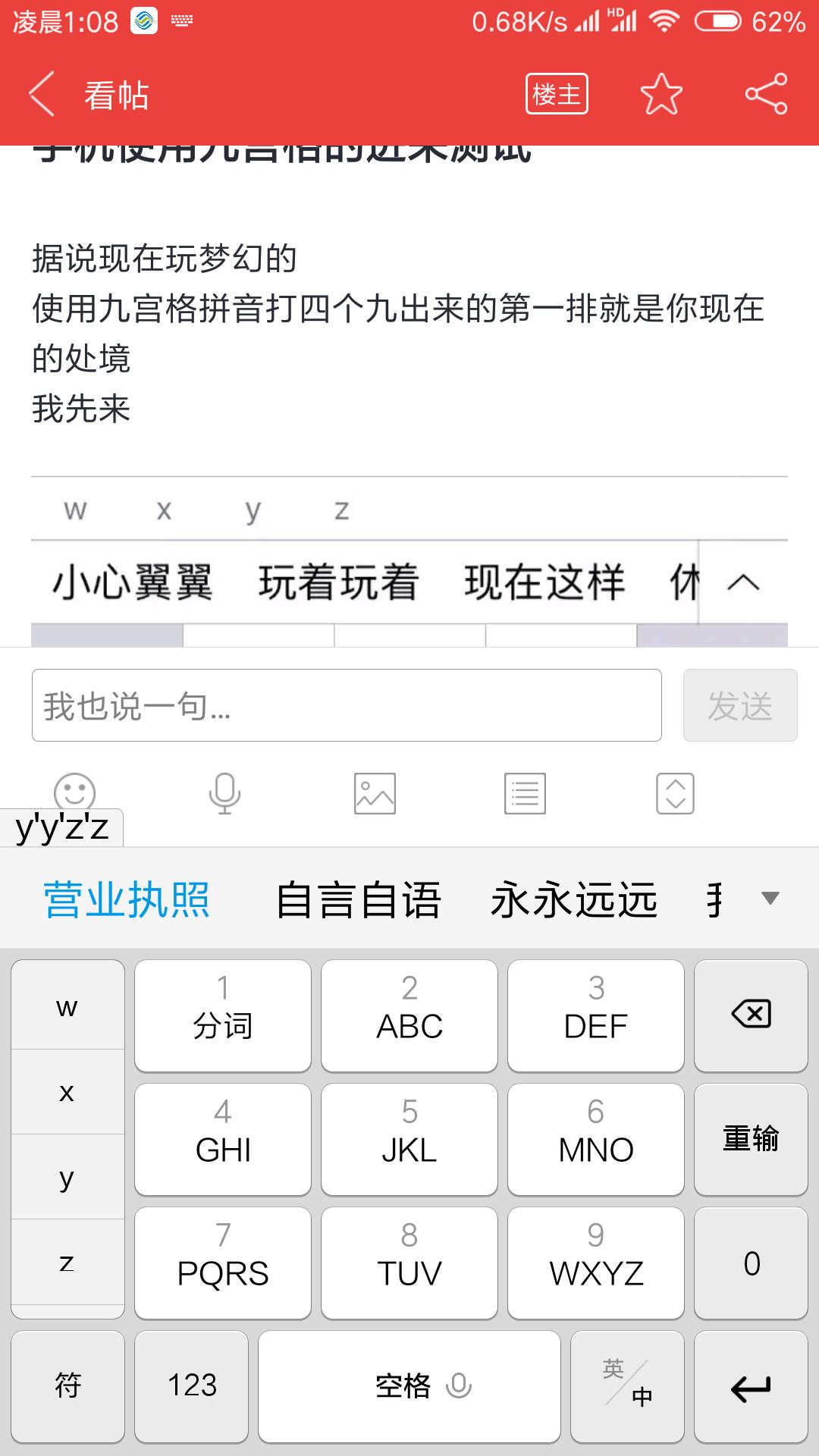Tap the 发送 send button
819x1456 pixels.
739,705
